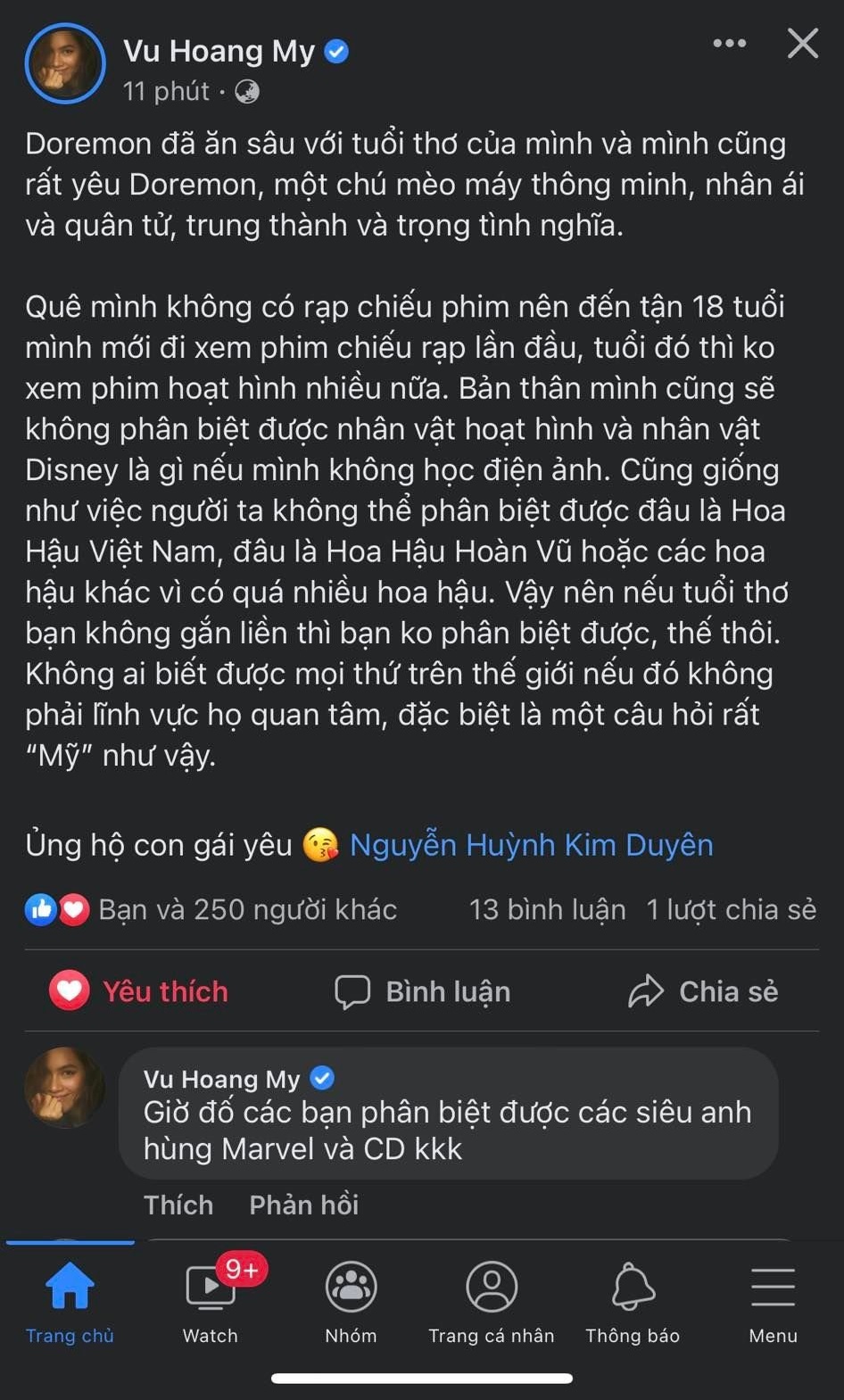The image size is (844, 1400).
Task: Open the post options three-dot icon
Action: (729, 43)
